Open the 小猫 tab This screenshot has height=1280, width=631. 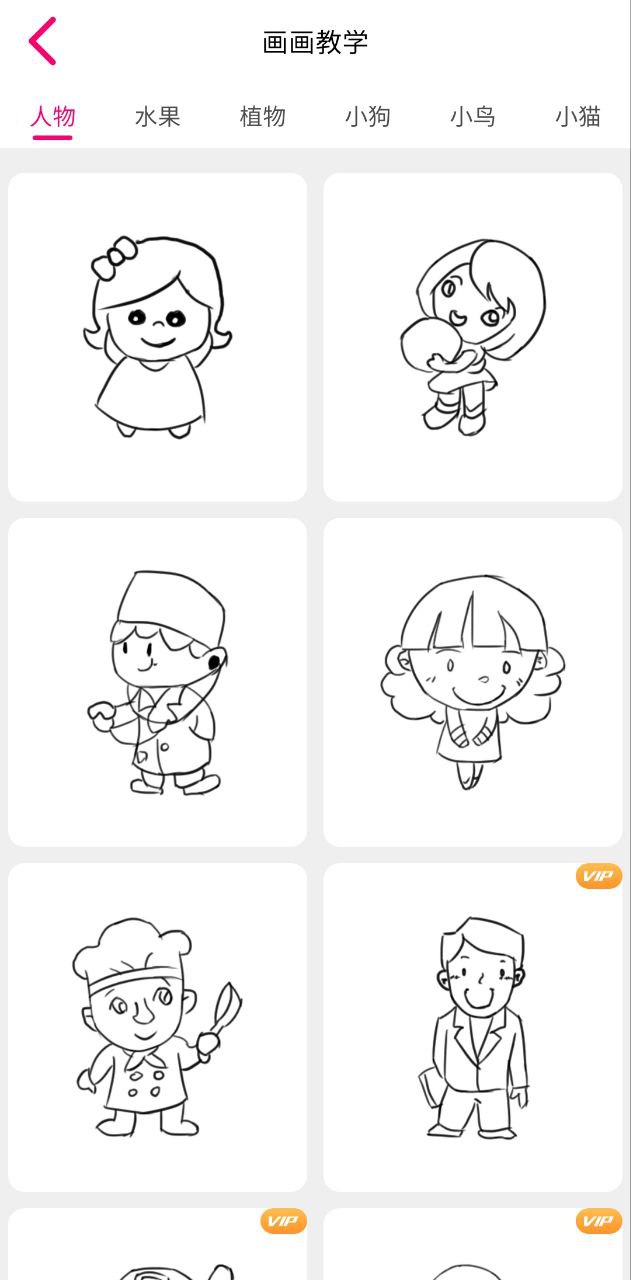click(578, 116)
